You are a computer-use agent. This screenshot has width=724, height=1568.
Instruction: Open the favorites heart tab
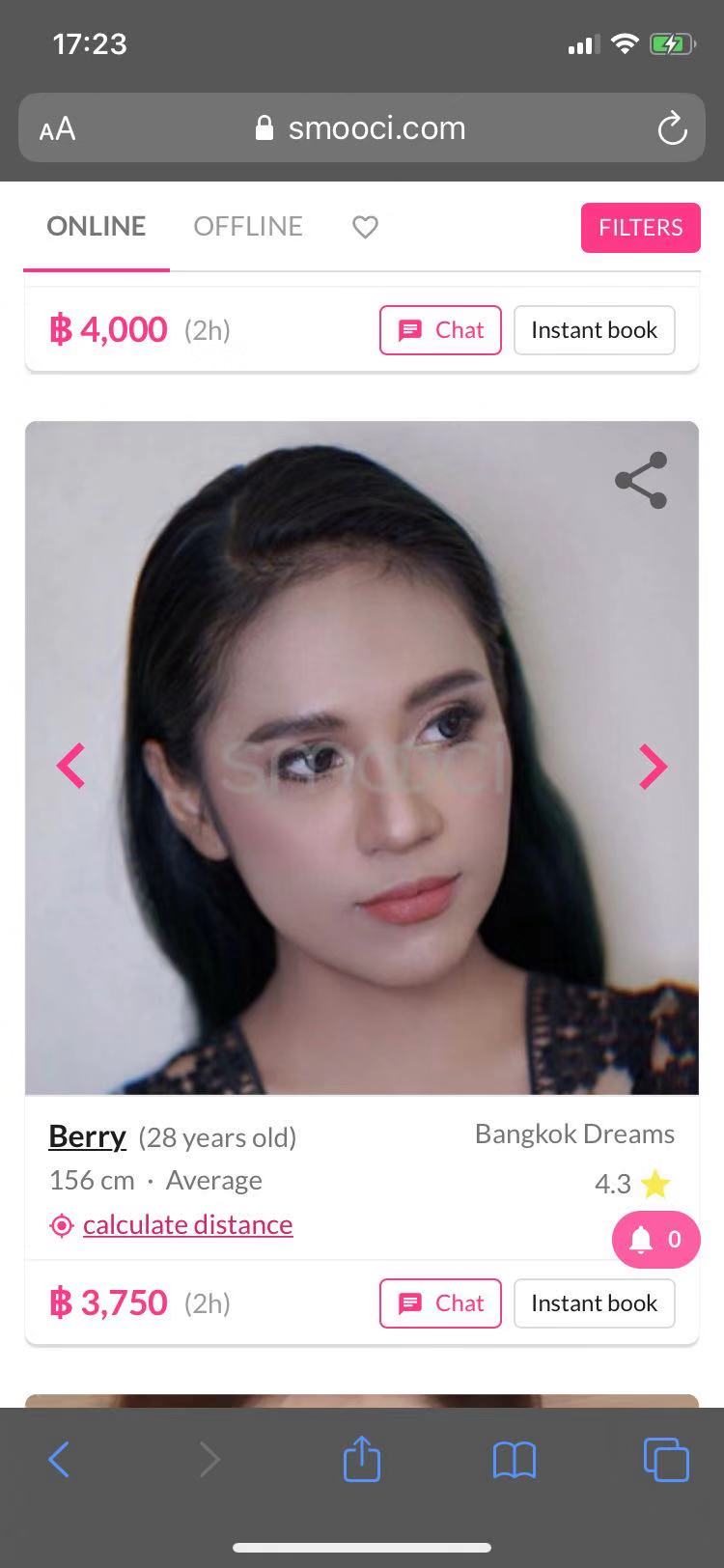click(365, 227)
